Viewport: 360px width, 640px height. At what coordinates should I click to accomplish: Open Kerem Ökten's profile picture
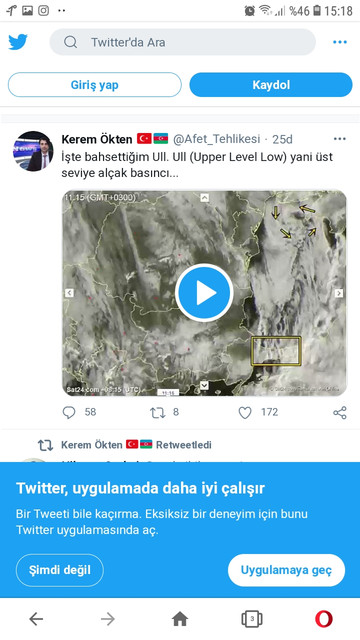33,151
